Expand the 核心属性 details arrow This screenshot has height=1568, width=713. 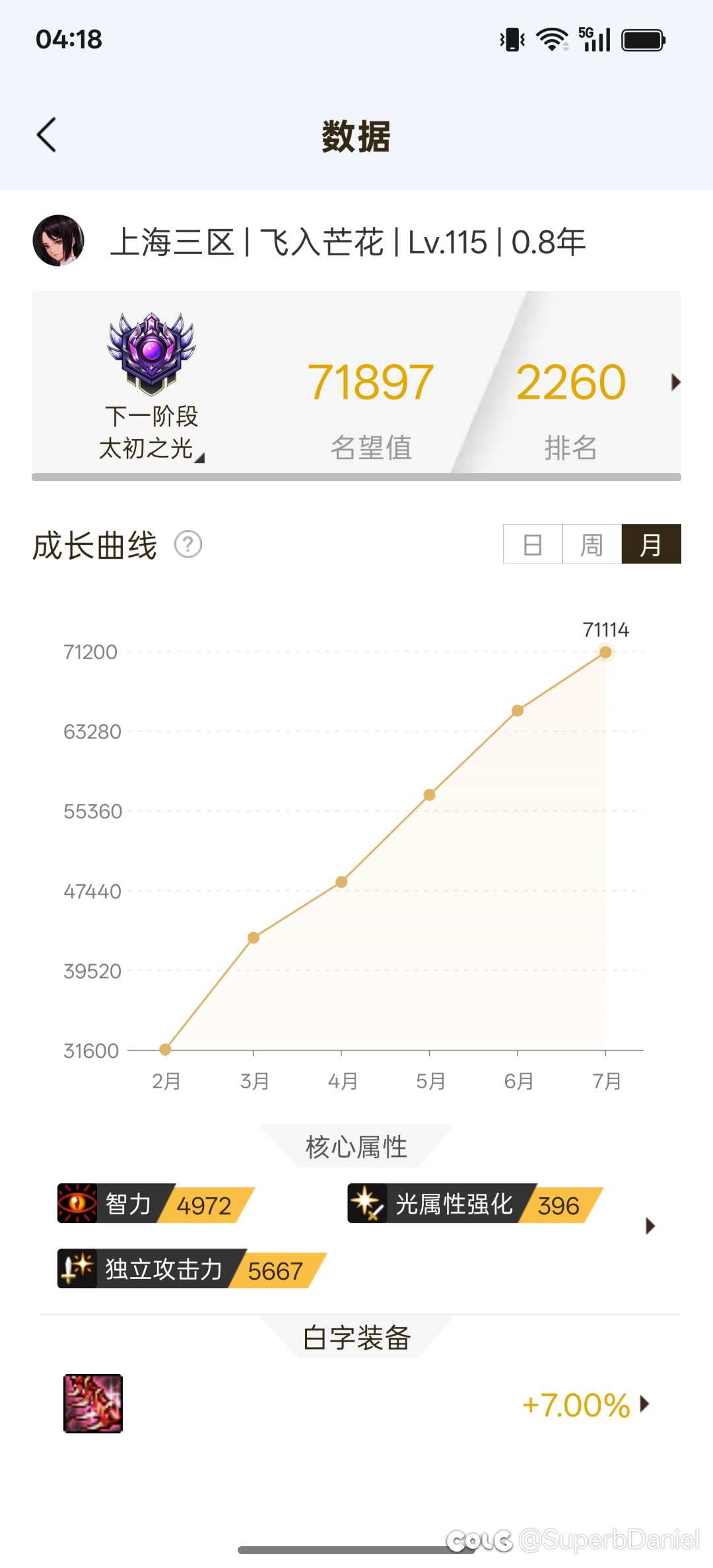click(x=650, y=1226)
